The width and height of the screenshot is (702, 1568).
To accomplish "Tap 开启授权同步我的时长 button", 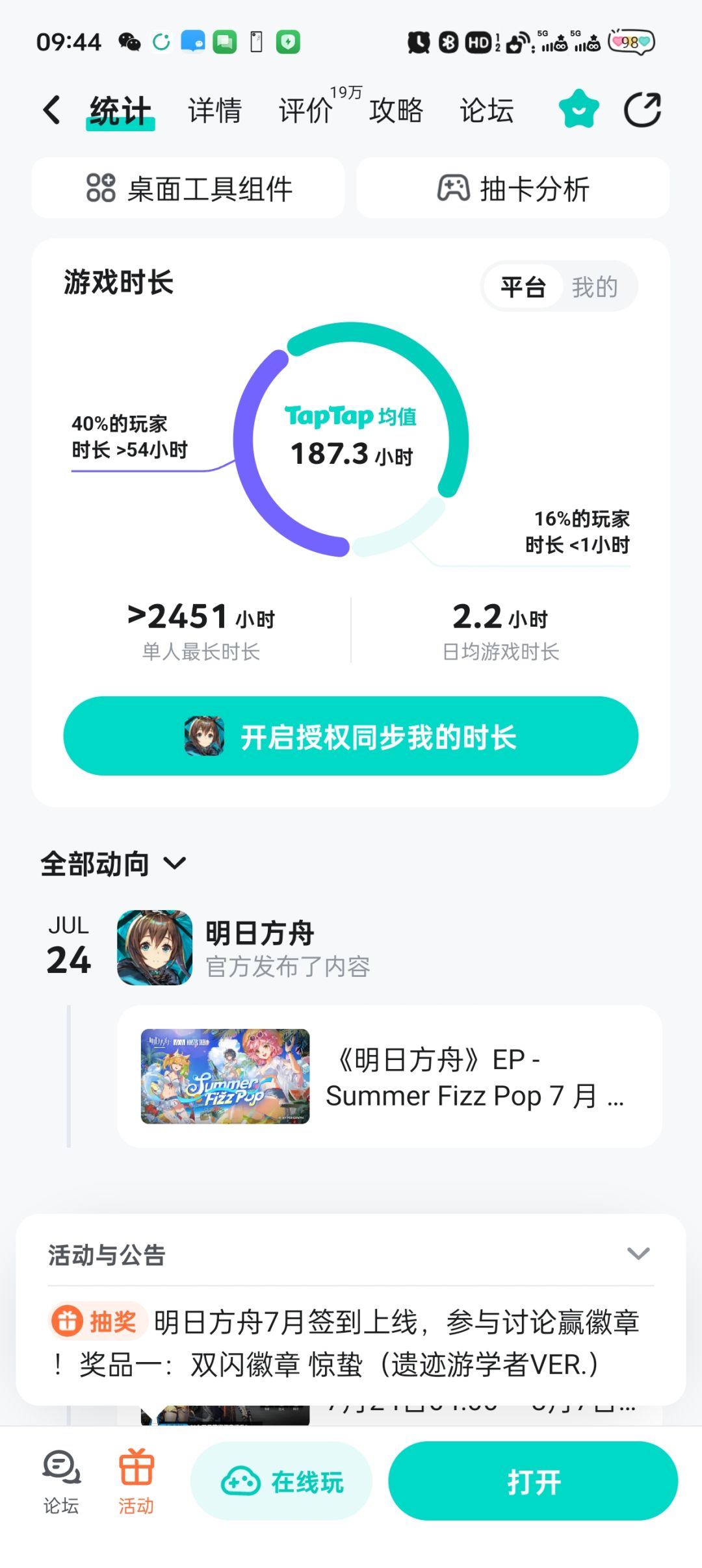I will (351, 736).
